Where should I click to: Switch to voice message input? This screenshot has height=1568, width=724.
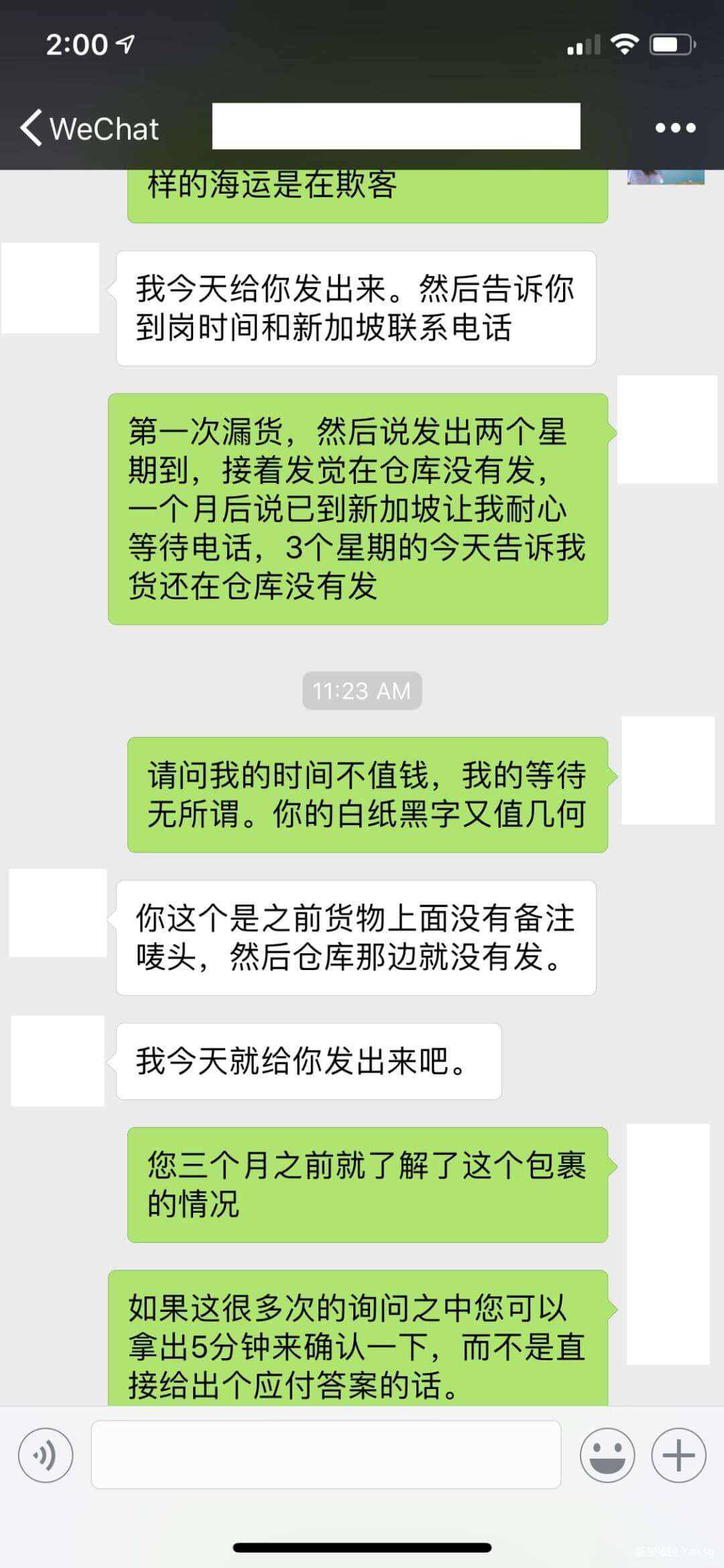pos(46,1455)
